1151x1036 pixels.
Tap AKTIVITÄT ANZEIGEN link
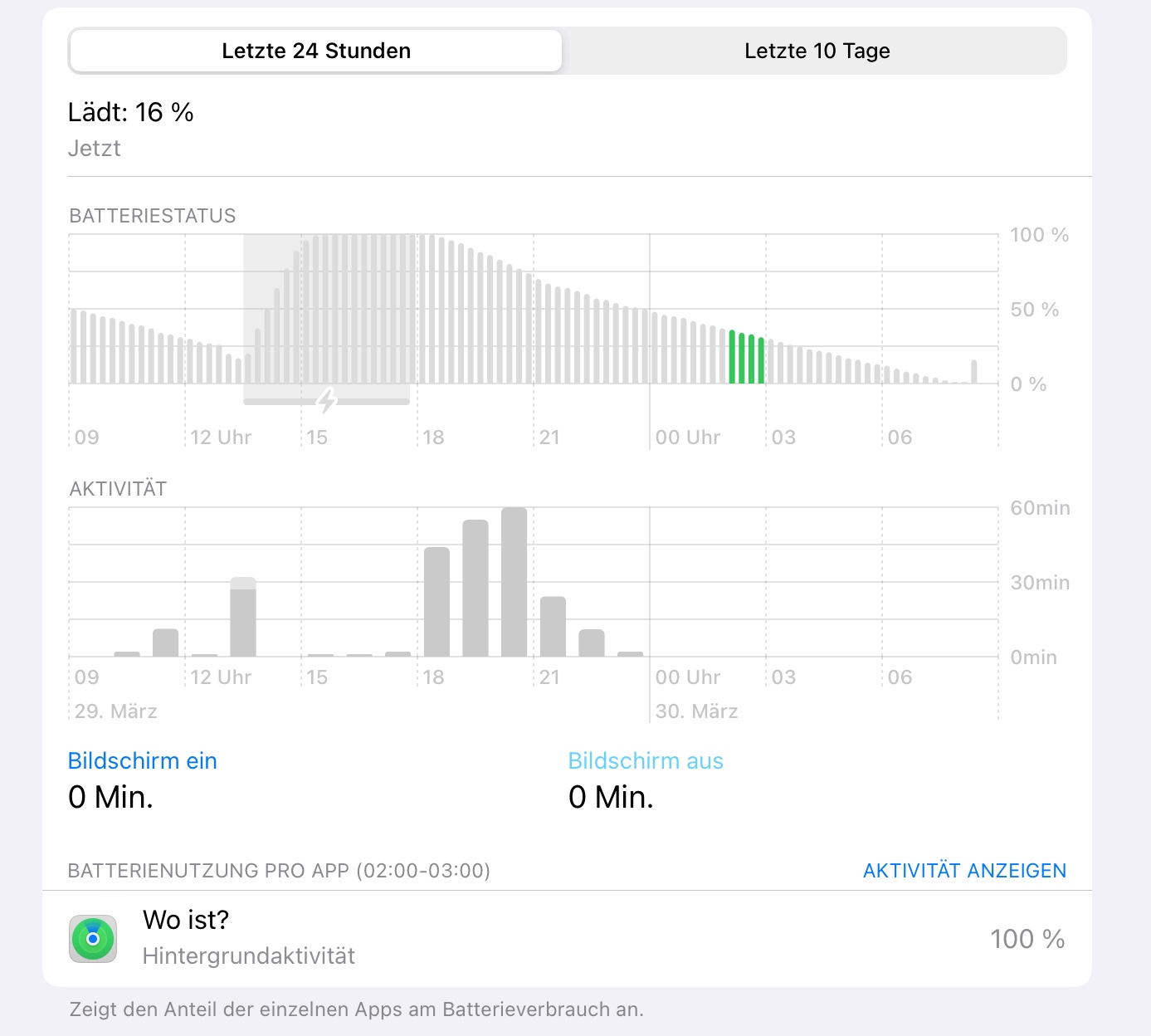tap(964, 871)
